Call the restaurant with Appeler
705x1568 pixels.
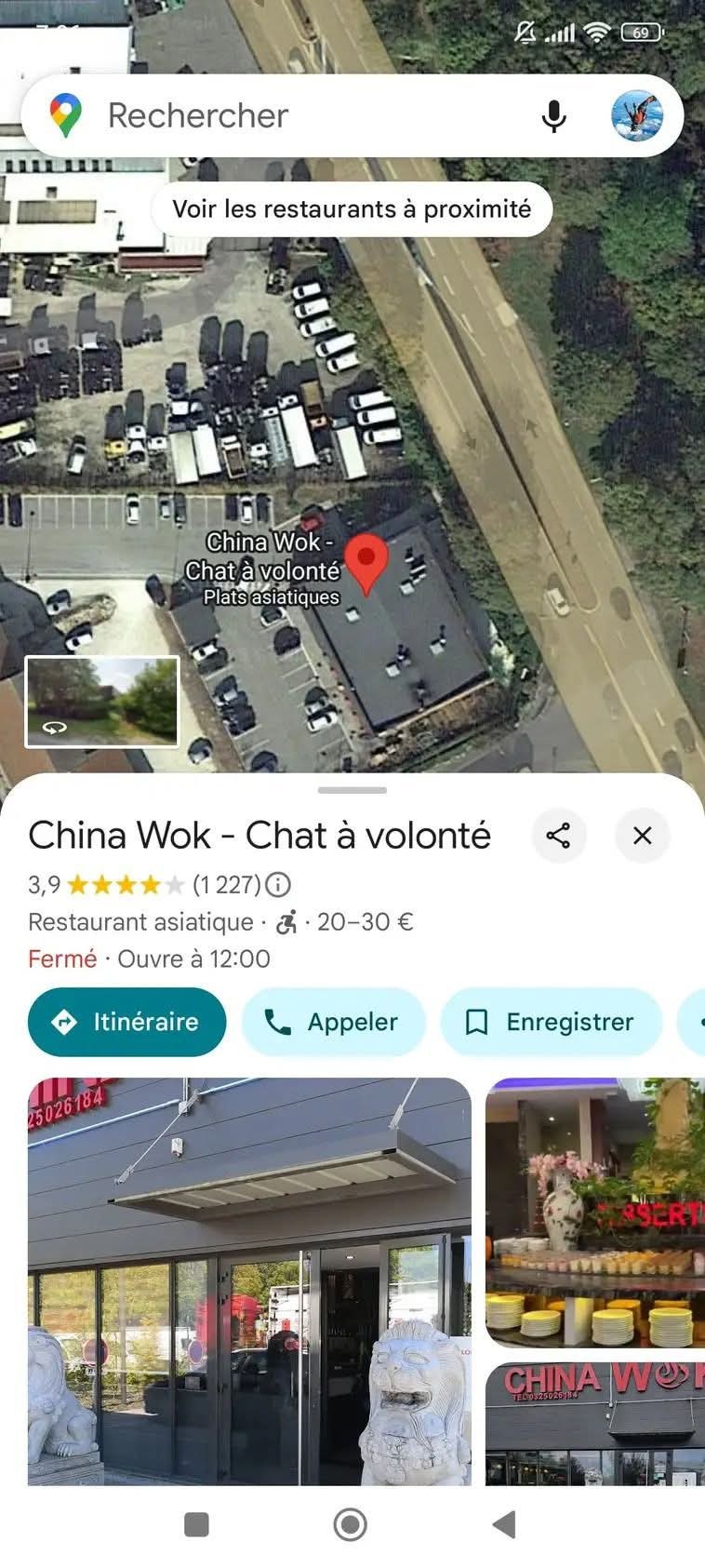click(x=333, y=1022)
